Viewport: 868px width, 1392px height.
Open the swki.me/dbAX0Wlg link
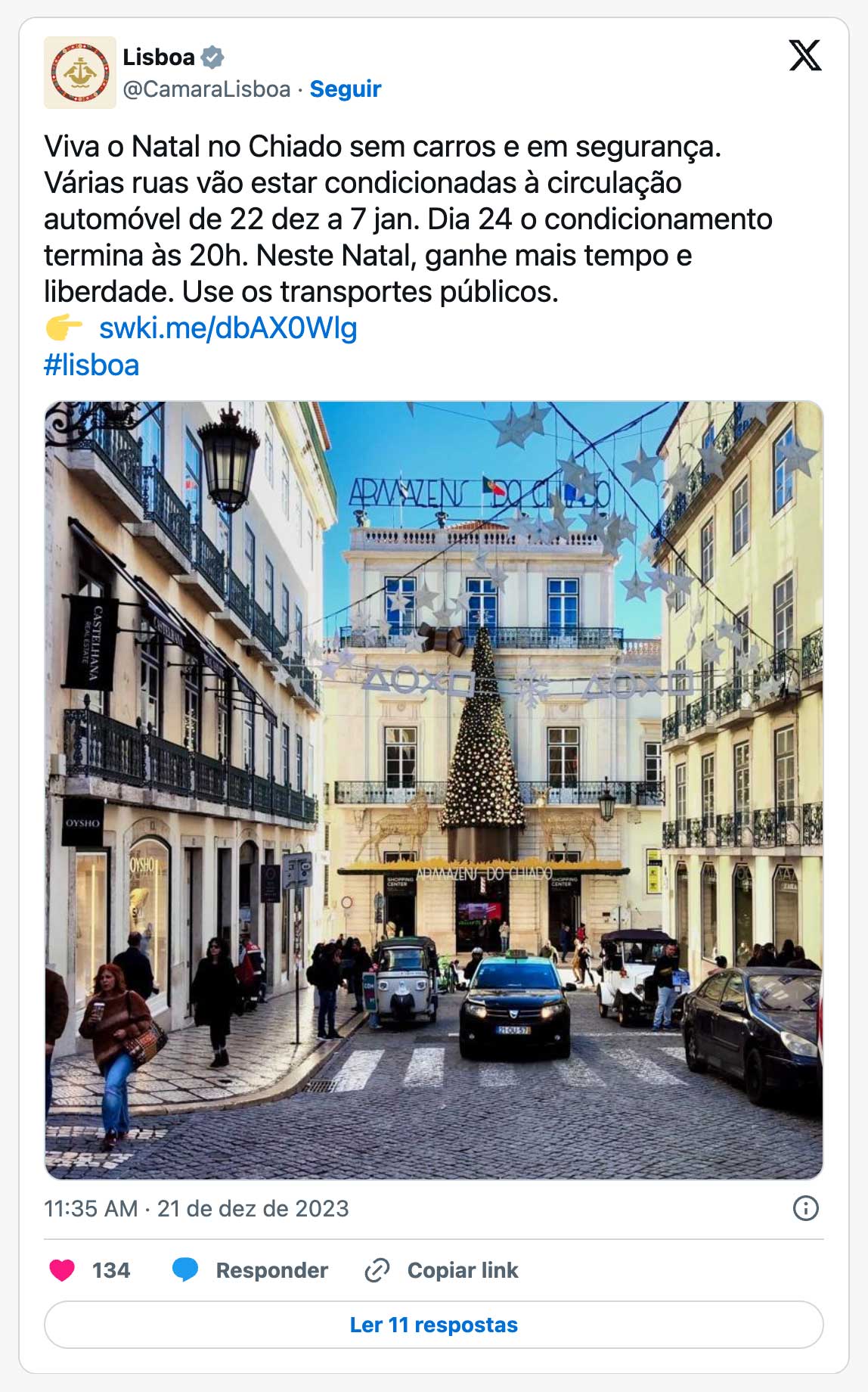point(228,328)
